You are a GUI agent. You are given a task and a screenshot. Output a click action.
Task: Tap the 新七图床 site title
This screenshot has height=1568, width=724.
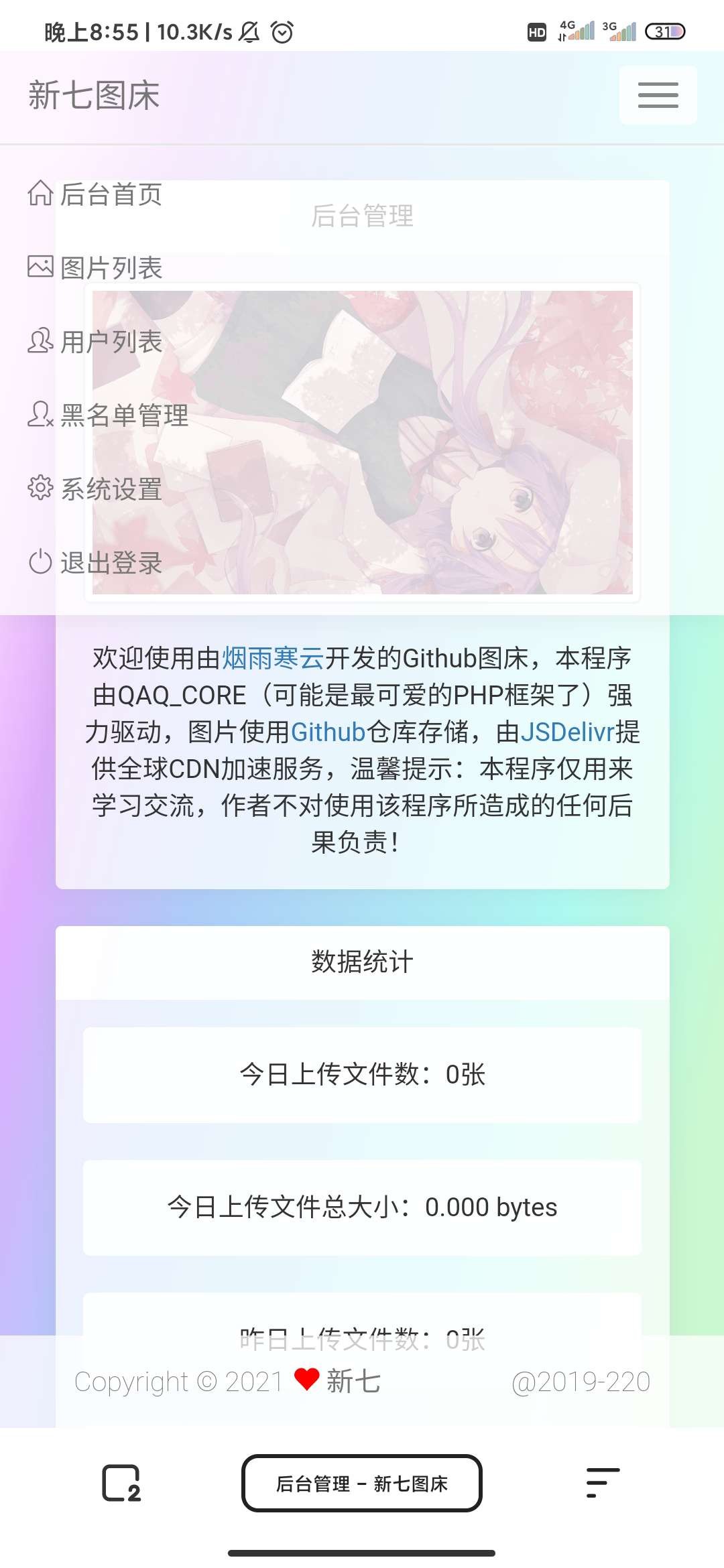tap(94, 95)
